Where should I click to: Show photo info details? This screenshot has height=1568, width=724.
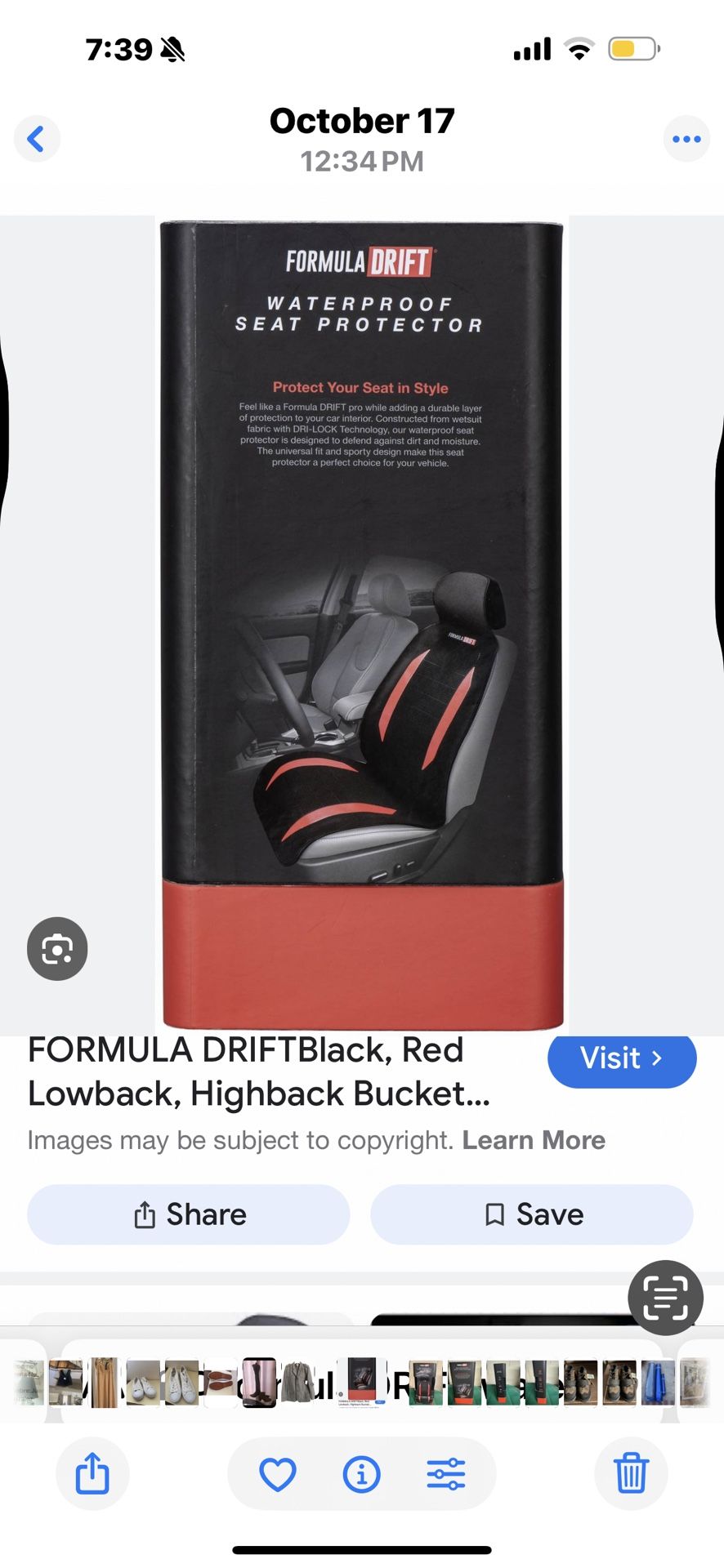[362, 1474]
